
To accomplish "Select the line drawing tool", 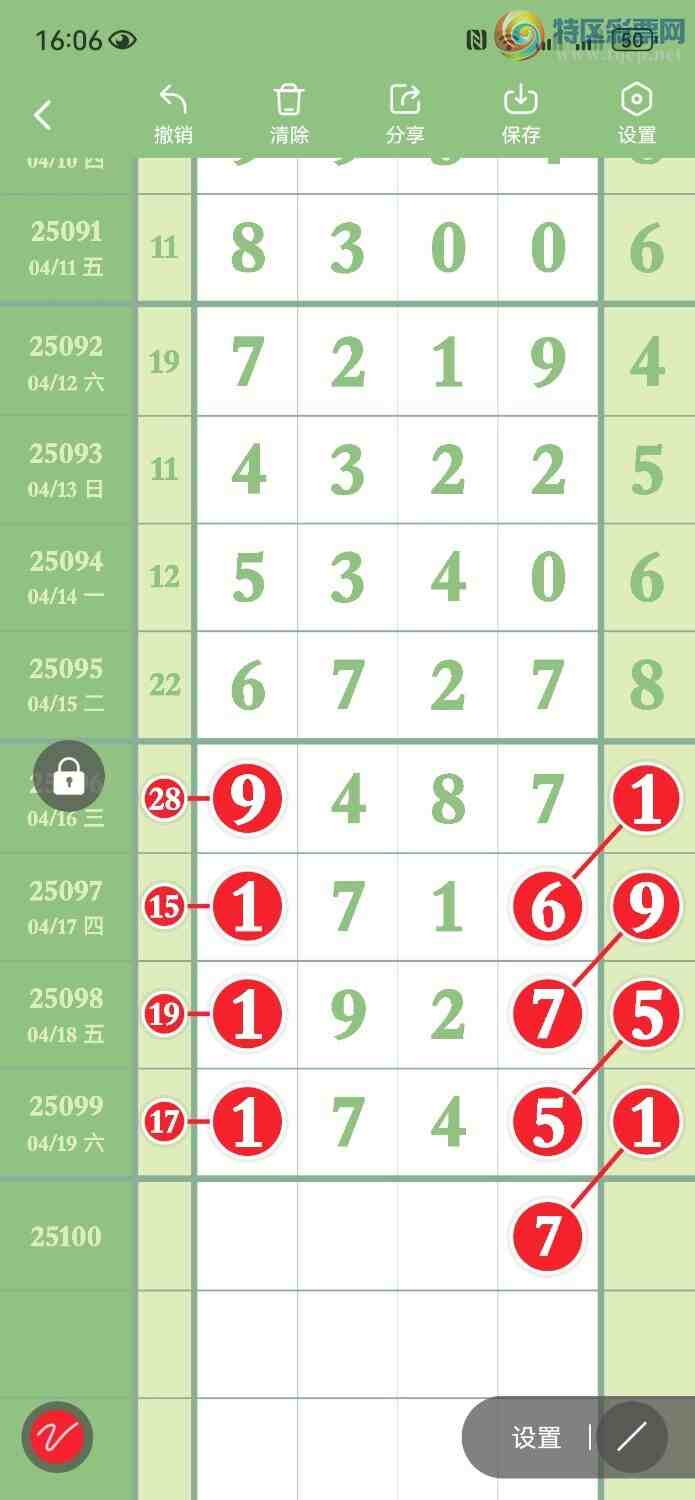I will pos(632,1438).
